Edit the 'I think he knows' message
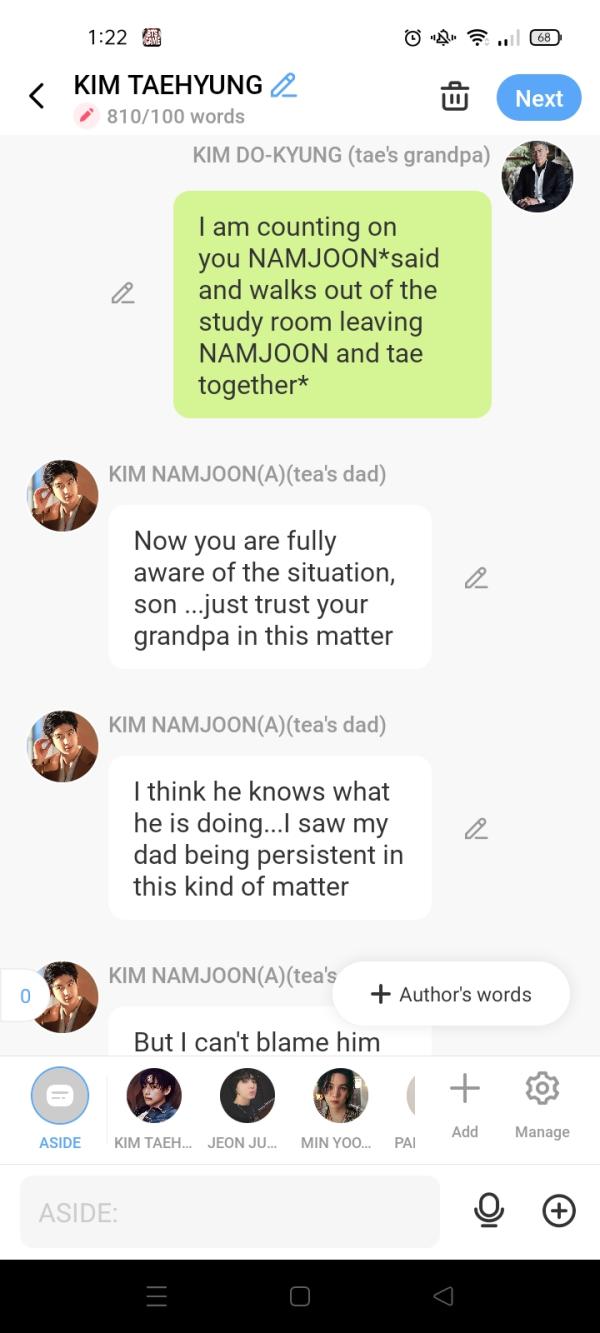The height and width of the screenshot is (1333, 600). [x=476, y=829]
